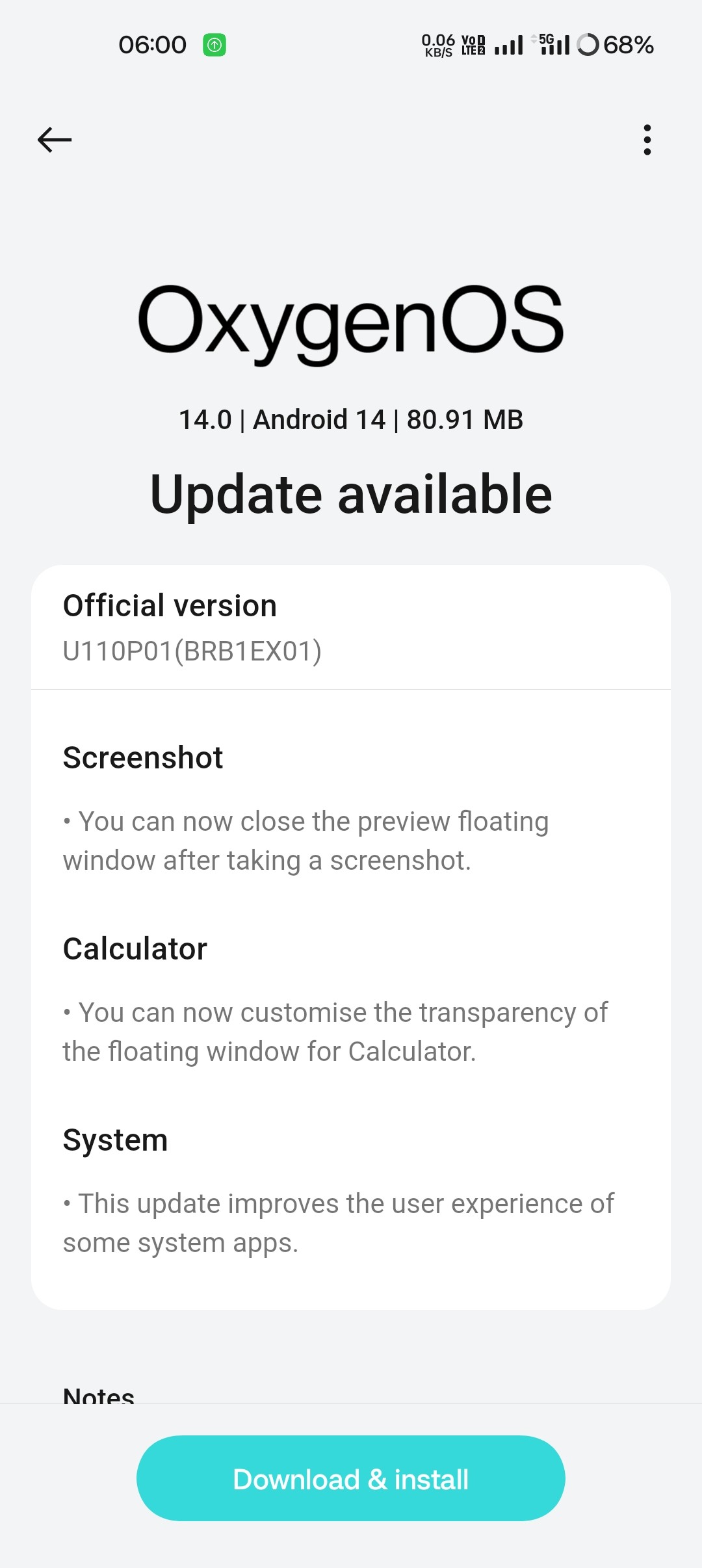Tap the Calculator changelog heading
Screen dimensions: 702x1568
pos(135,948)
